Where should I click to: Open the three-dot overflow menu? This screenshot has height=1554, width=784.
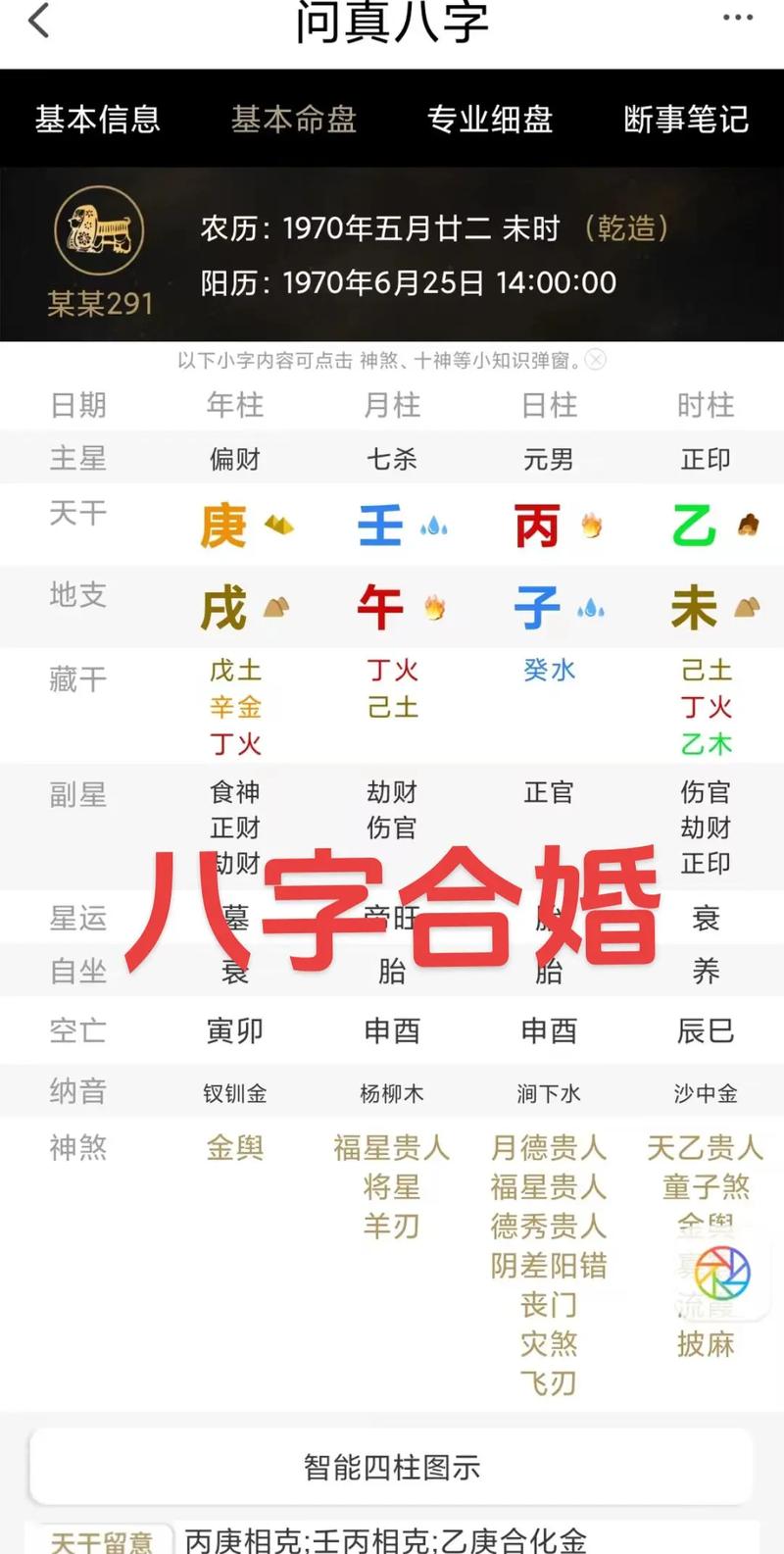pos(738,18)
